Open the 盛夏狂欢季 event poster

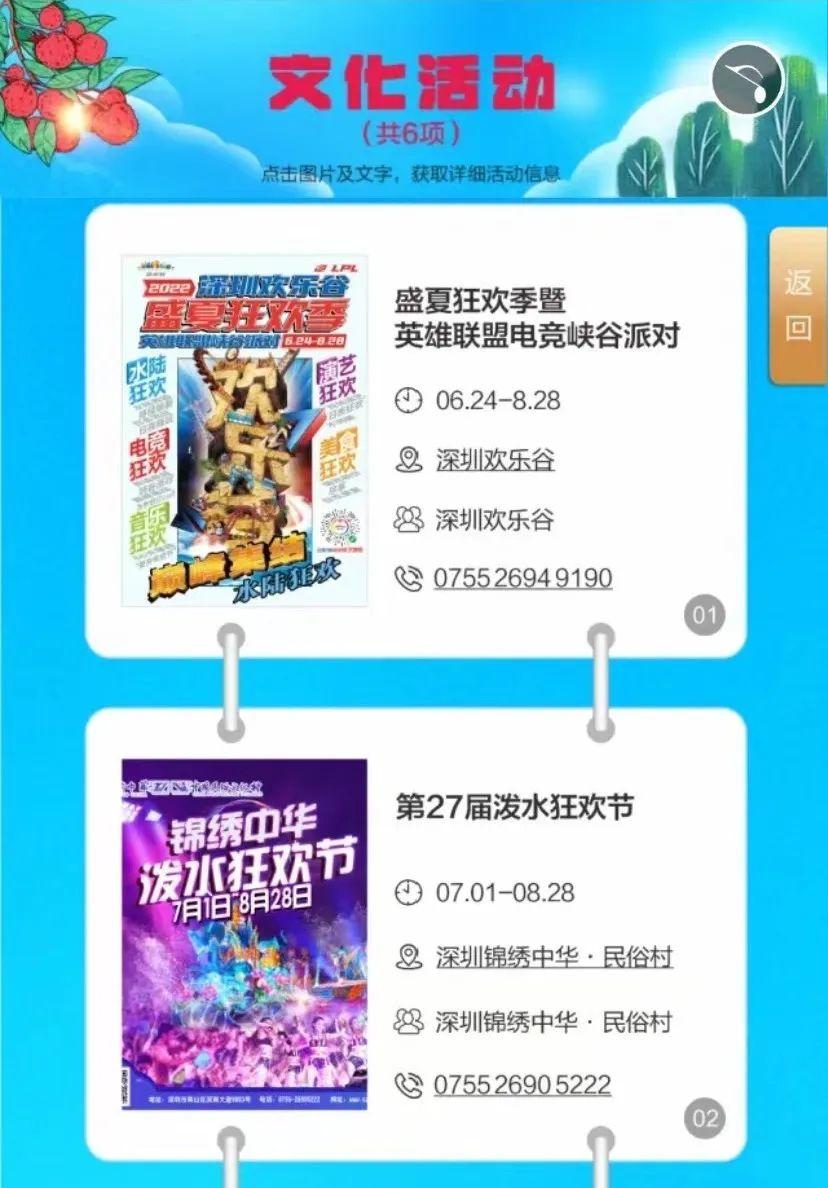[244, 431]
